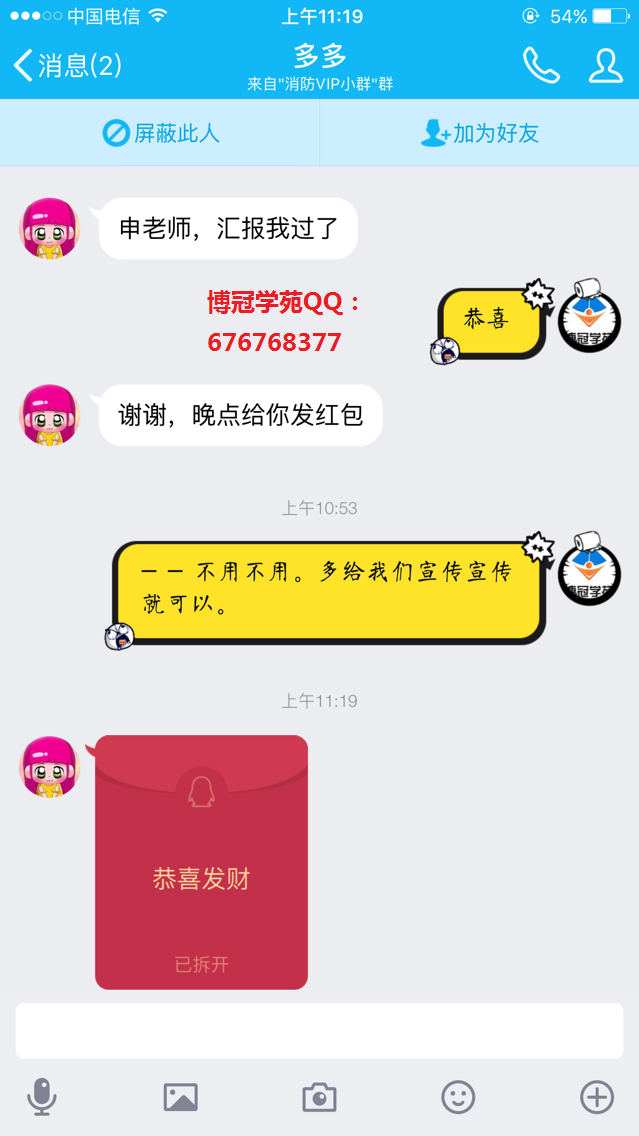Viewport: 639px width, 1136px height.
Task: Block this person via 屏蔽此人
Action: pyautogui.click(x=160, y=133)
